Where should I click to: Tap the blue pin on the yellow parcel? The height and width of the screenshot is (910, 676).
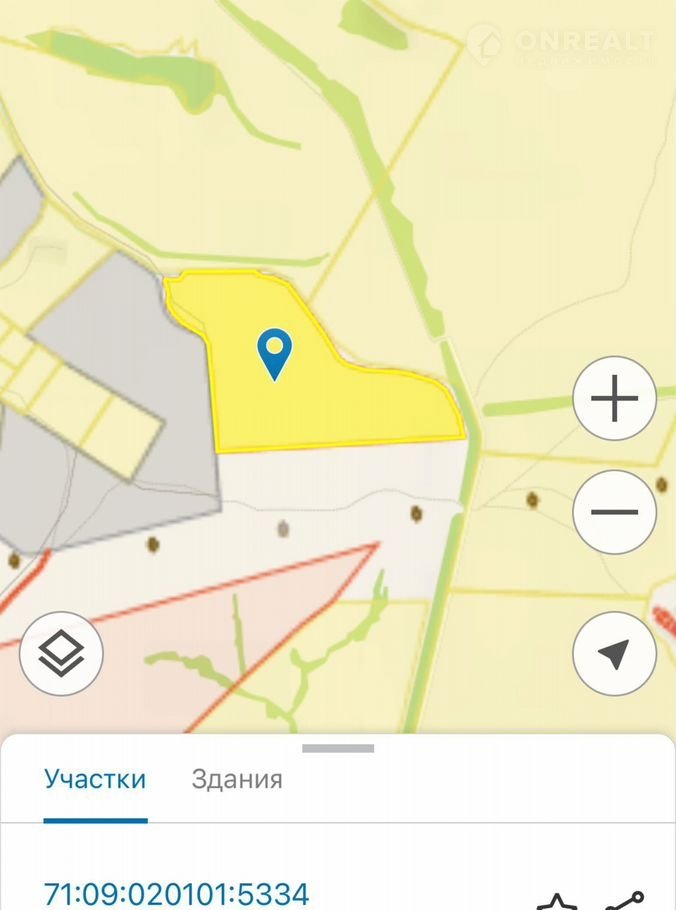[274, 352]
